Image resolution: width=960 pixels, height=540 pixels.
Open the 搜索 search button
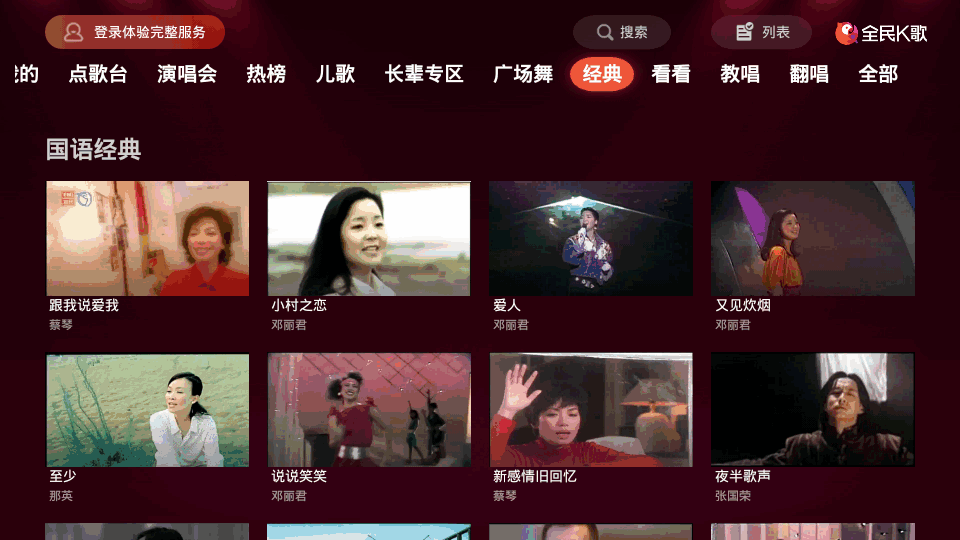pyautogui.click(x=621, y=32)
